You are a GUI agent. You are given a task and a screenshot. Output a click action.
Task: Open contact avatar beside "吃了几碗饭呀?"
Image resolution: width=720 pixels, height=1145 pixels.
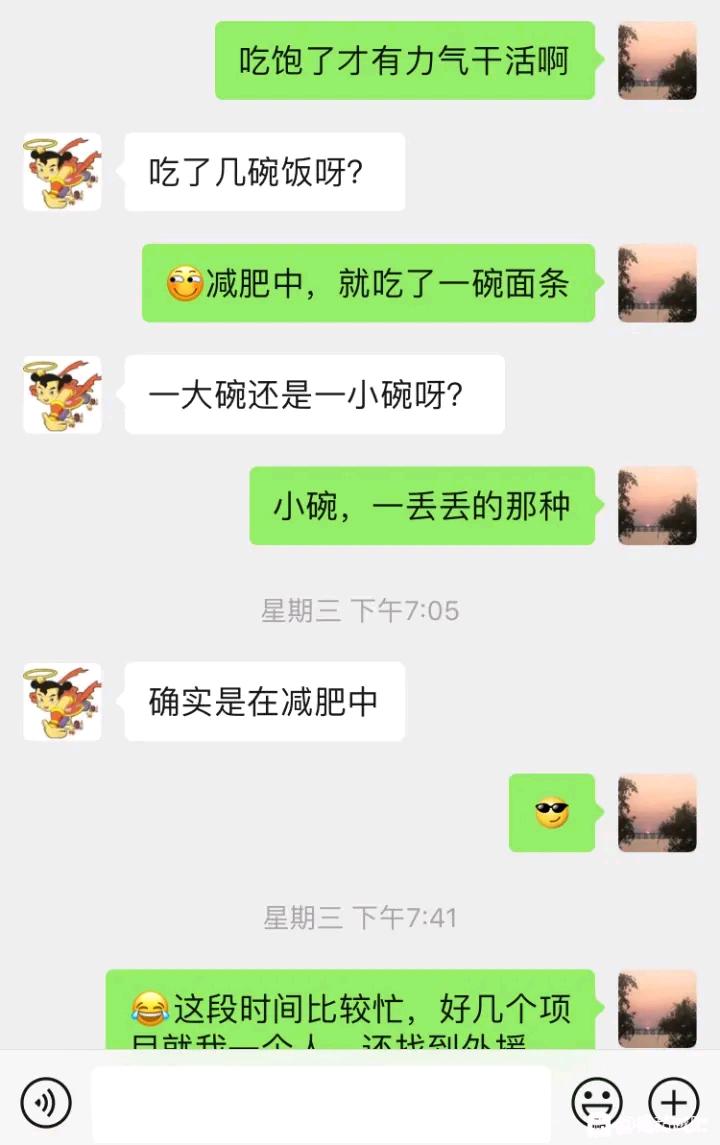tap(62, 172)
